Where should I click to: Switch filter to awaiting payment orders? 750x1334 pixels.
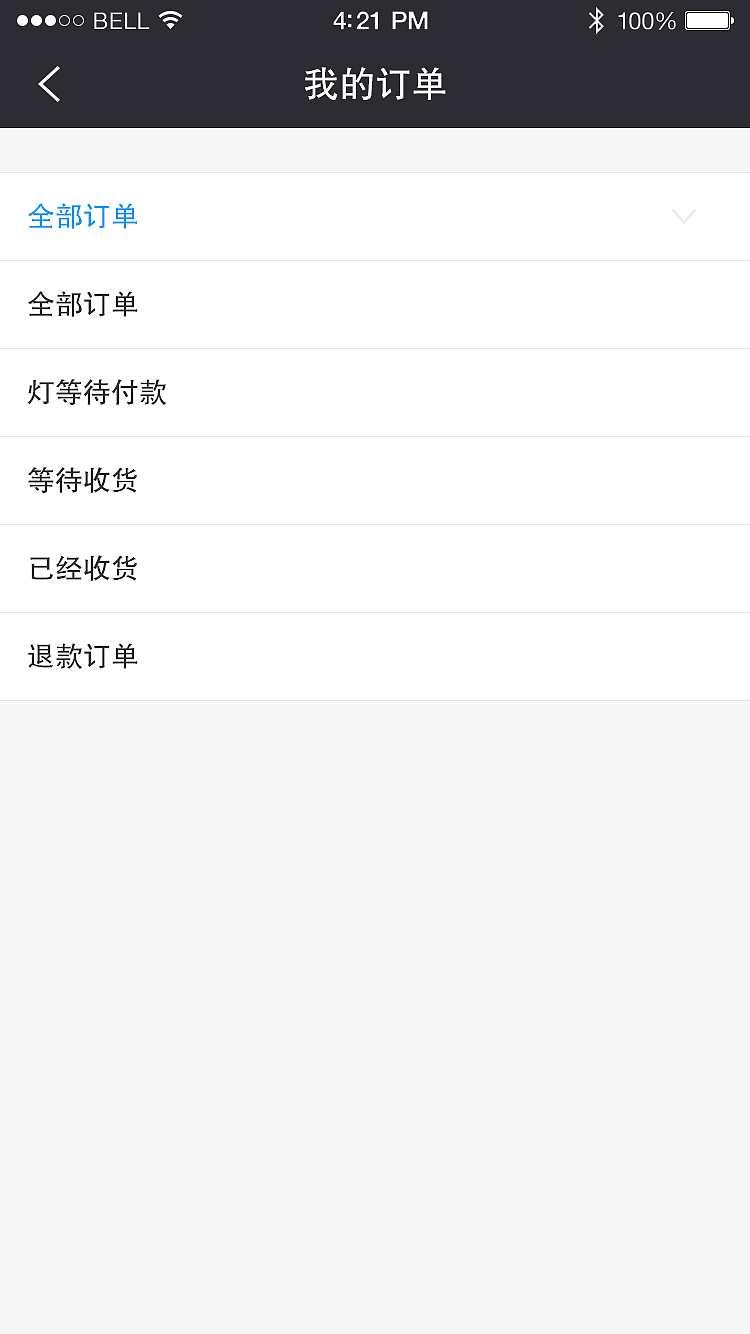[x=97, y=392]
